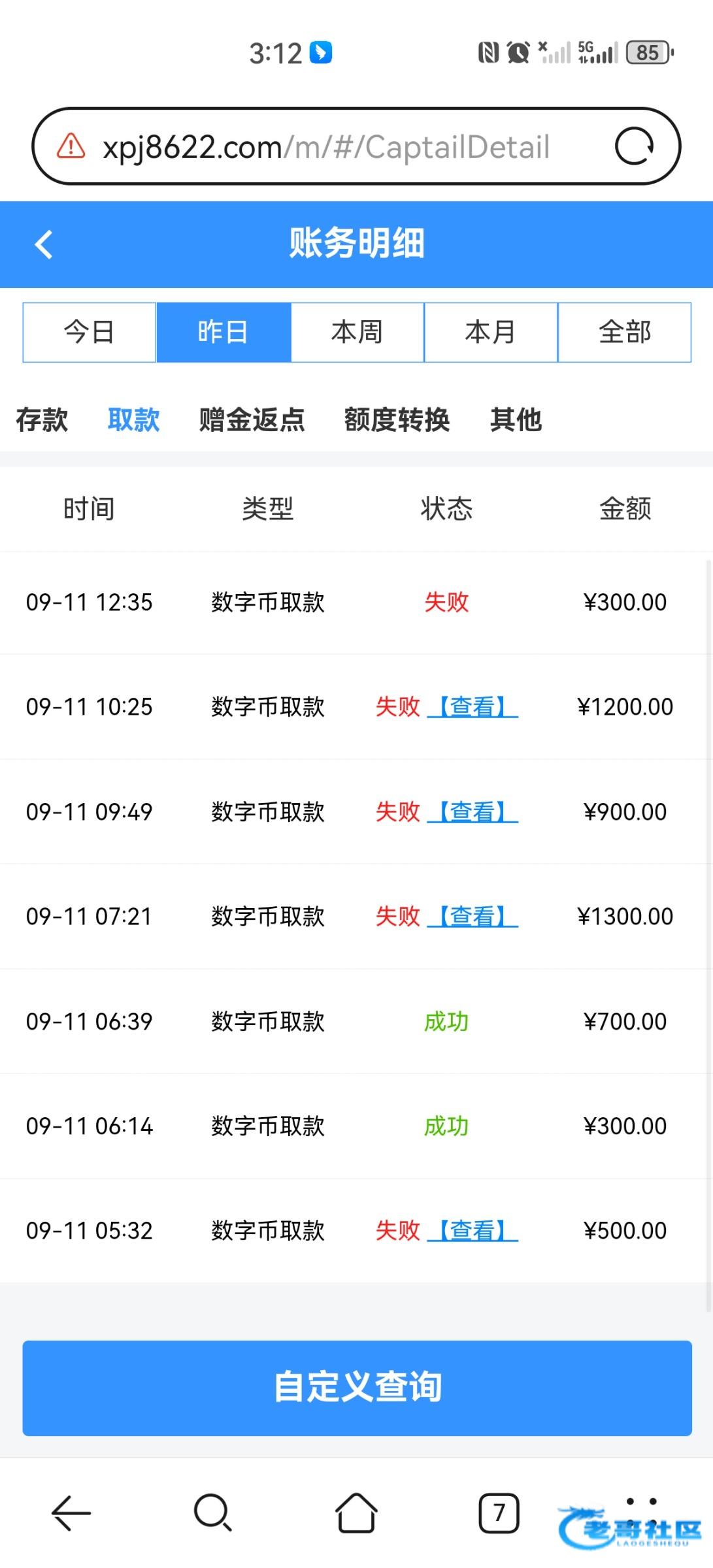This screenshot has height=1568, width=713.
Task: Open 查看 for the 09-11 09:49 withdrawal
Action: [x=473, y=811]
